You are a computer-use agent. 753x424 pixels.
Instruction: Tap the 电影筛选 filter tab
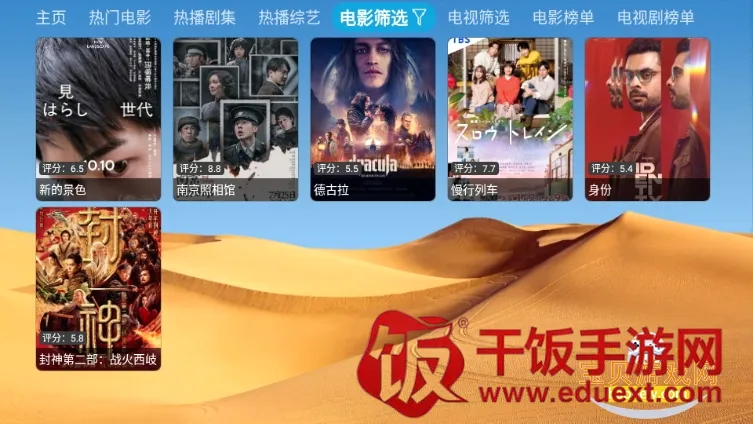pos(384,18)
